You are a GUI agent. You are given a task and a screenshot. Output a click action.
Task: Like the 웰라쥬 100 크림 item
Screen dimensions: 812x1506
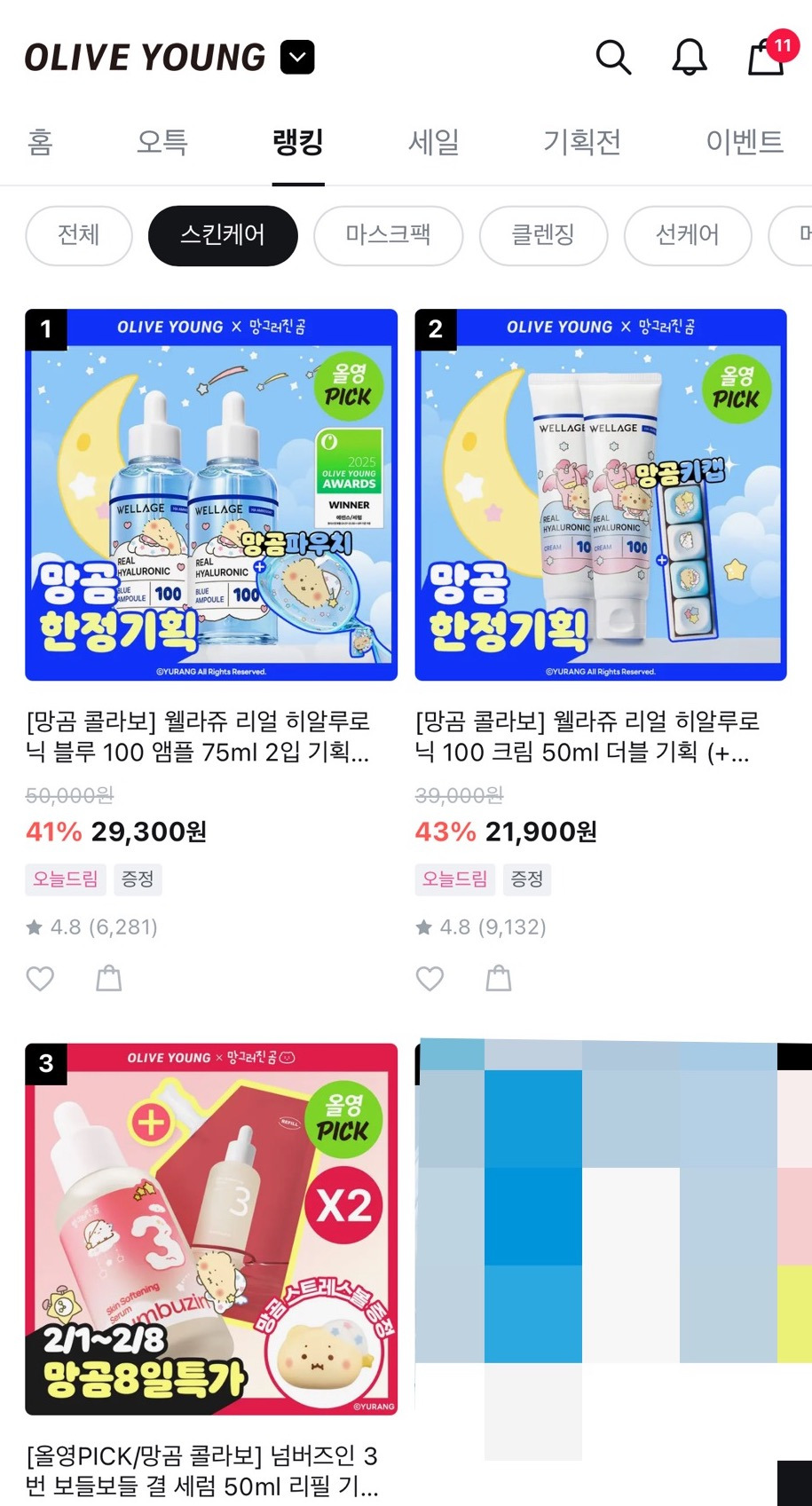430,979
